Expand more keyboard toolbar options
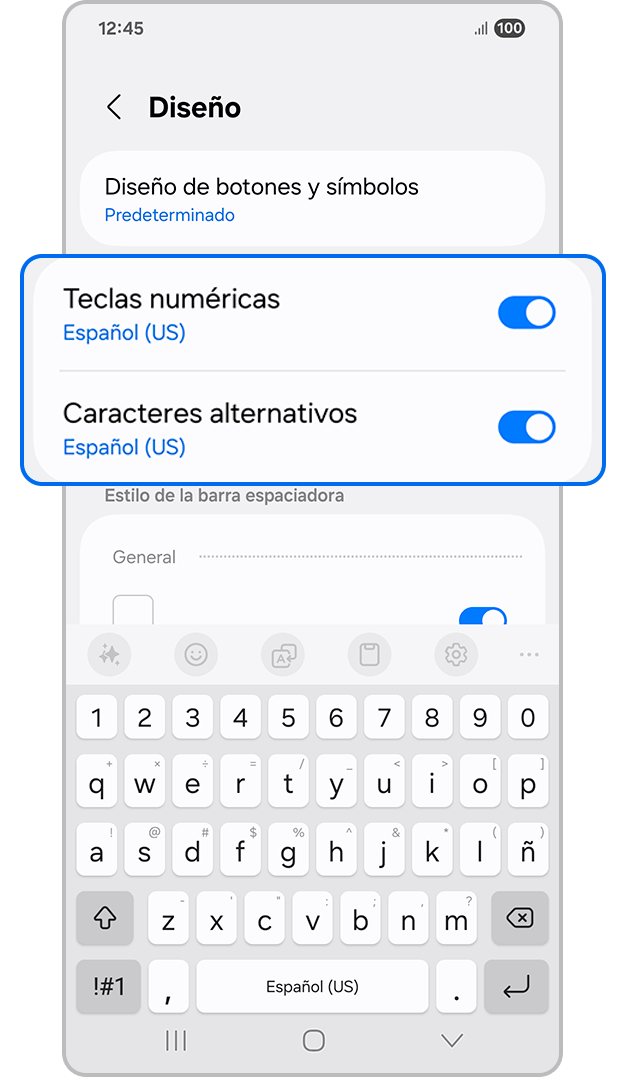 point(529,655)
